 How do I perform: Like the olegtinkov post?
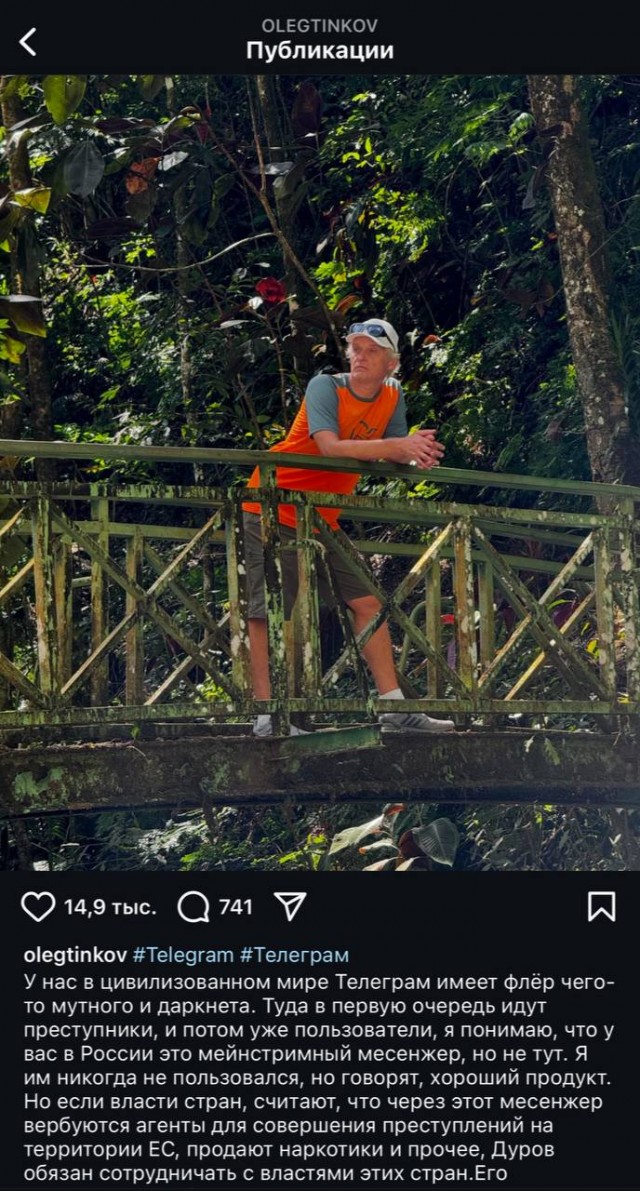pyautogui.click(x=38, y=907)
